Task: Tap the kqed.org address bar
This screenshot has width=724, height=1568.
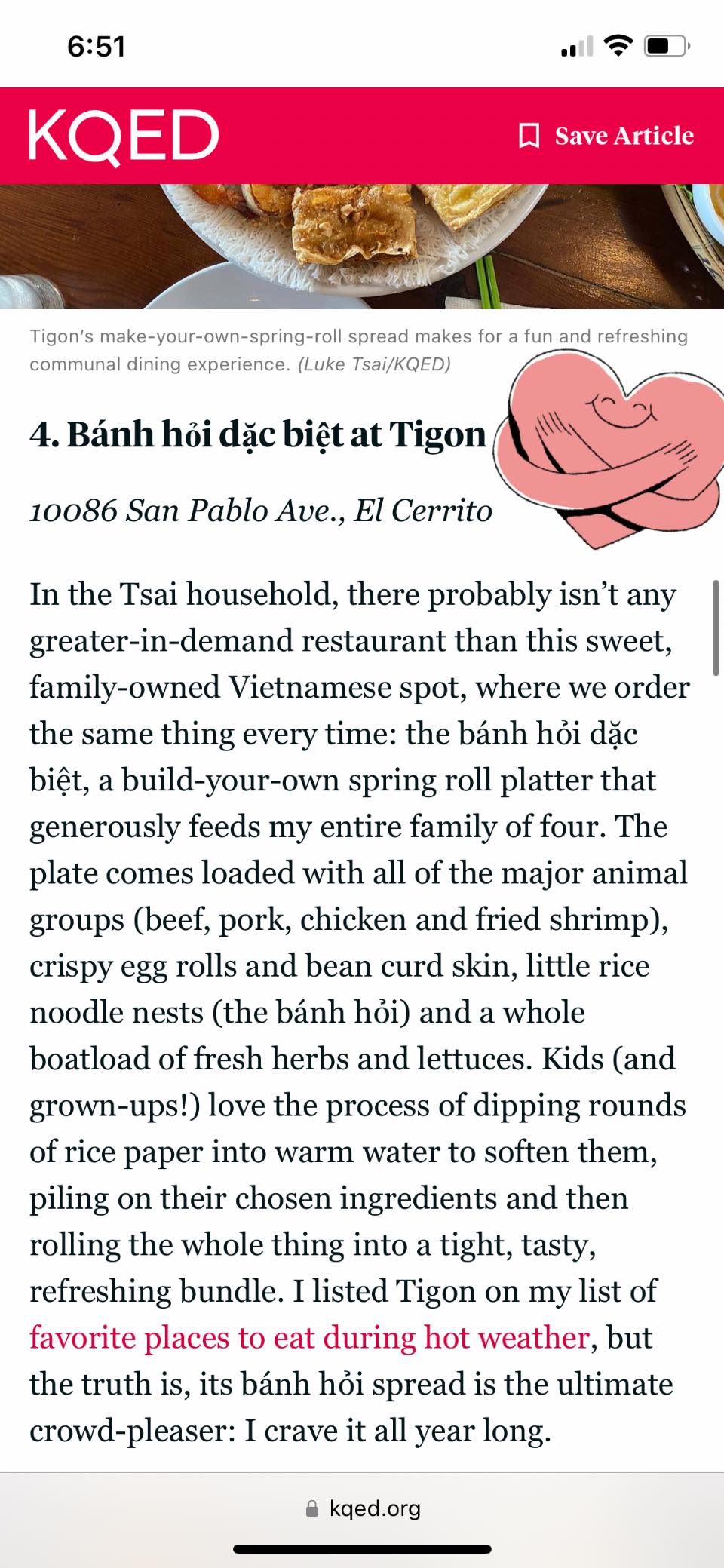Action: point(363,1508)
